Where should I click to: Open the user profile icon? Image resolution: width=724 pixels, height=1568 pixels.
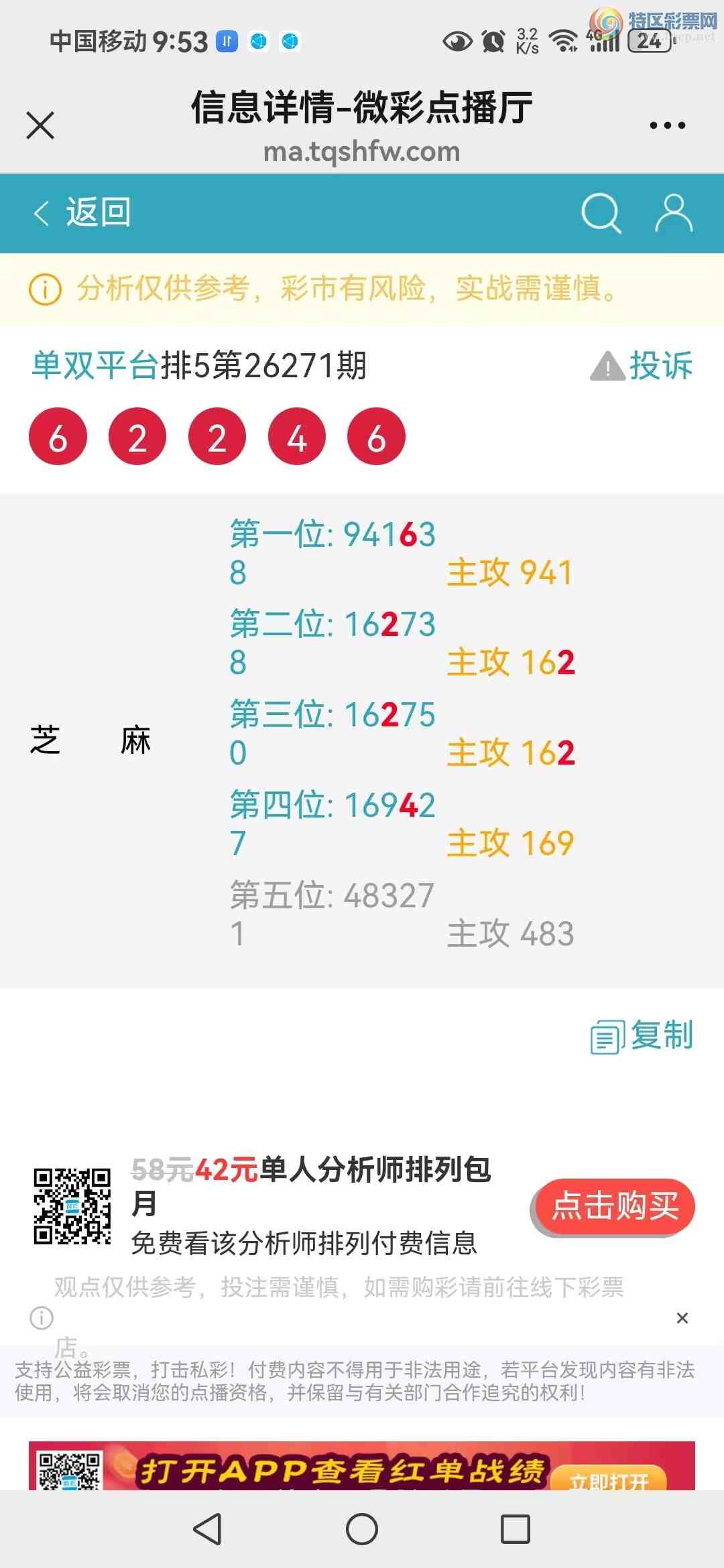(x=674, y=213)
